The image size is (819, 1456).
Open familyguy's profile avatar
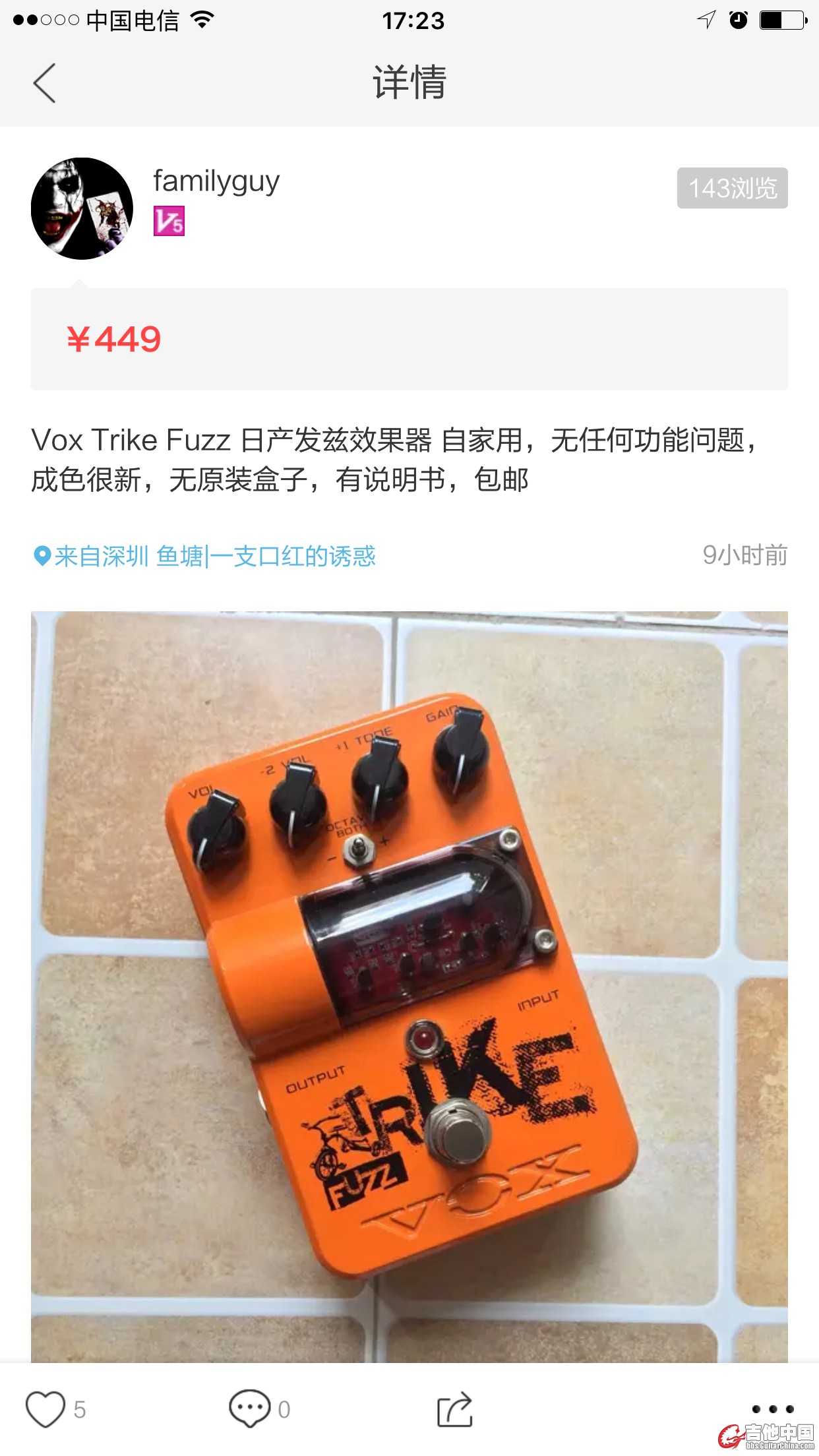click(82, 208)
